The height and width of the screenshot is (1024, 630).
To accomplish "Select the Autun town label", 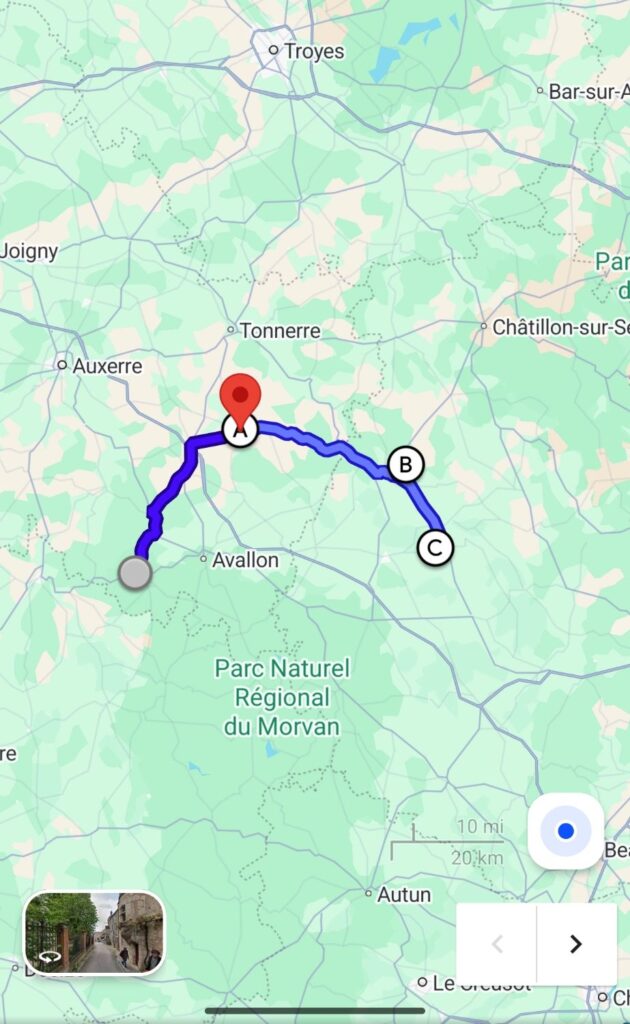I will pyautogui.click(x=403, y=895).
